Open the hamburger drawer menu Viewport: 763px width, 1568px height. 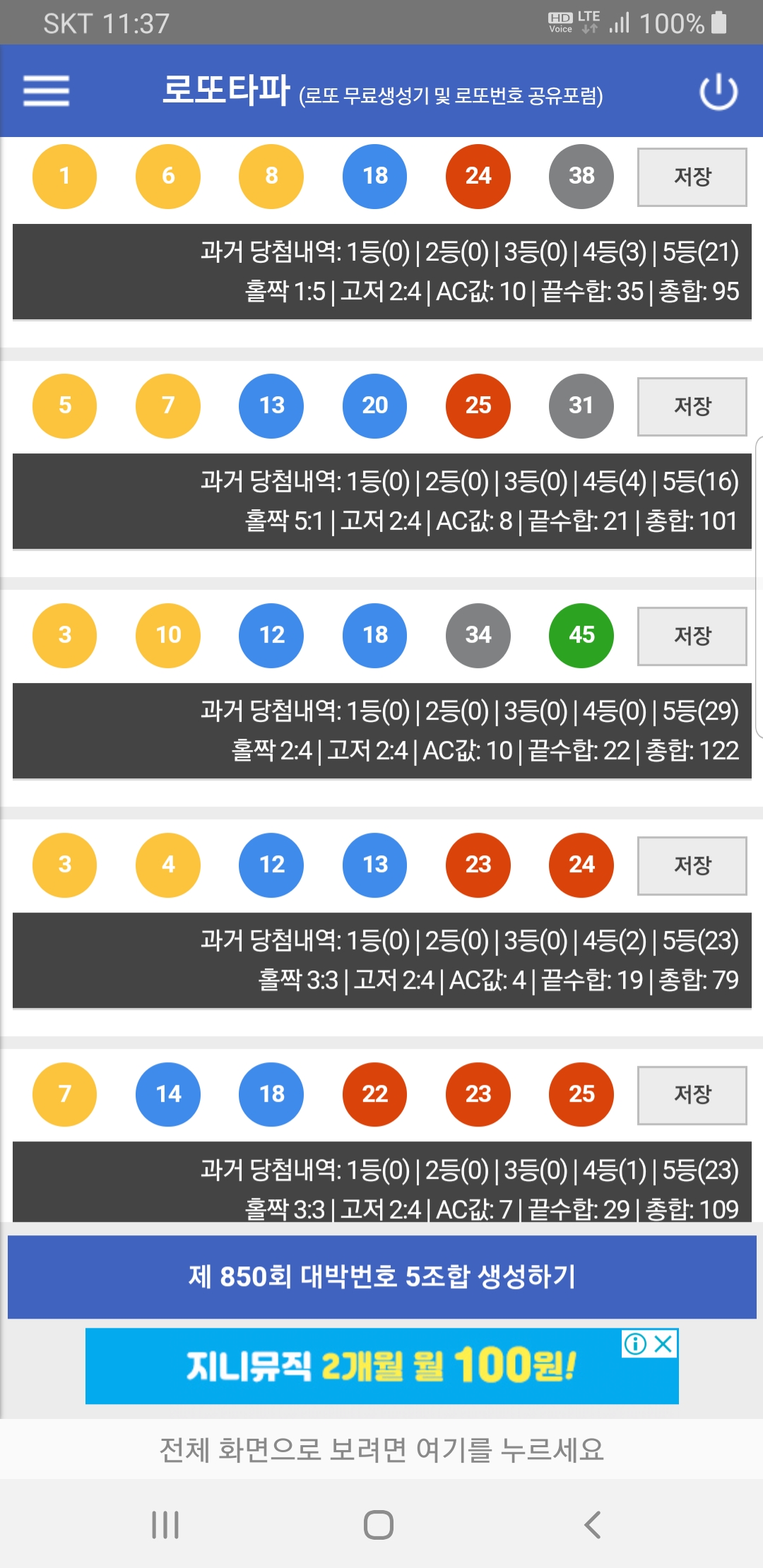pos(47,91)
